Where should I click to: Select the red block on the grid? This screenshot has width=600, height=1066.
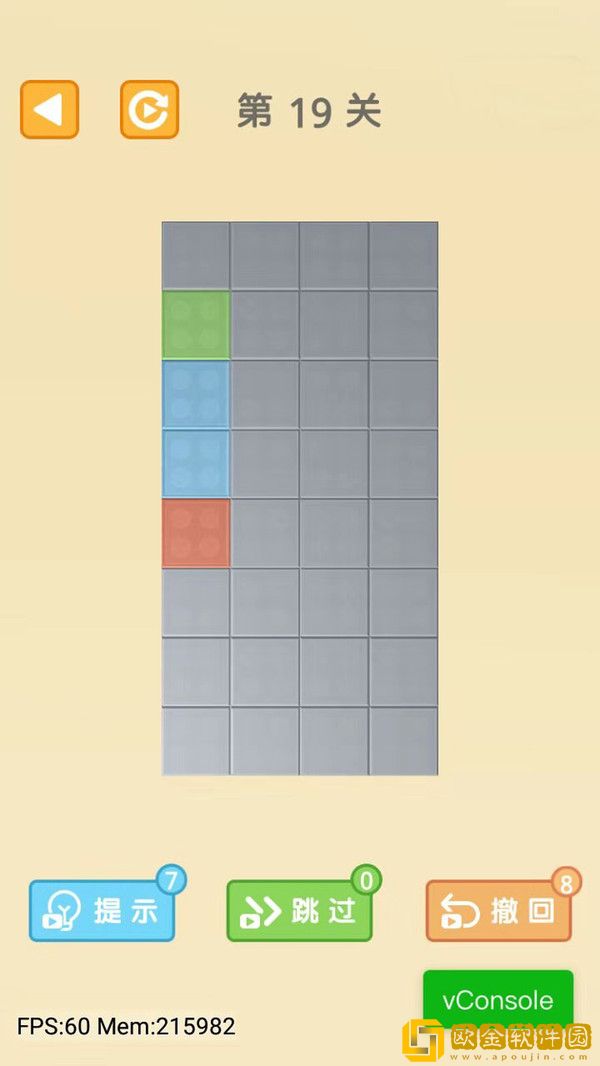coord(196,533)
